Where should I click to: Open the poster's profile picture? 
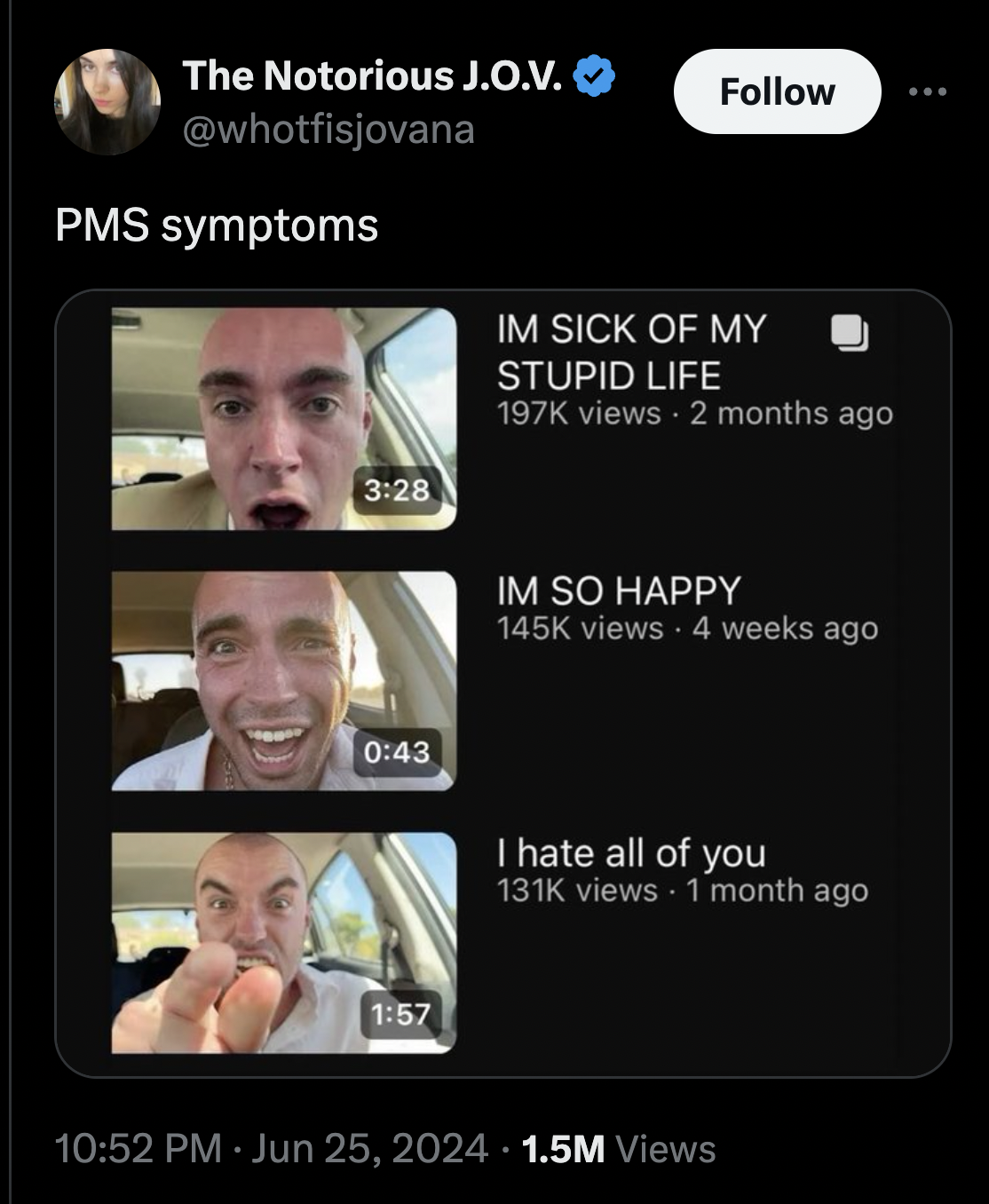(x=107, y=101)
